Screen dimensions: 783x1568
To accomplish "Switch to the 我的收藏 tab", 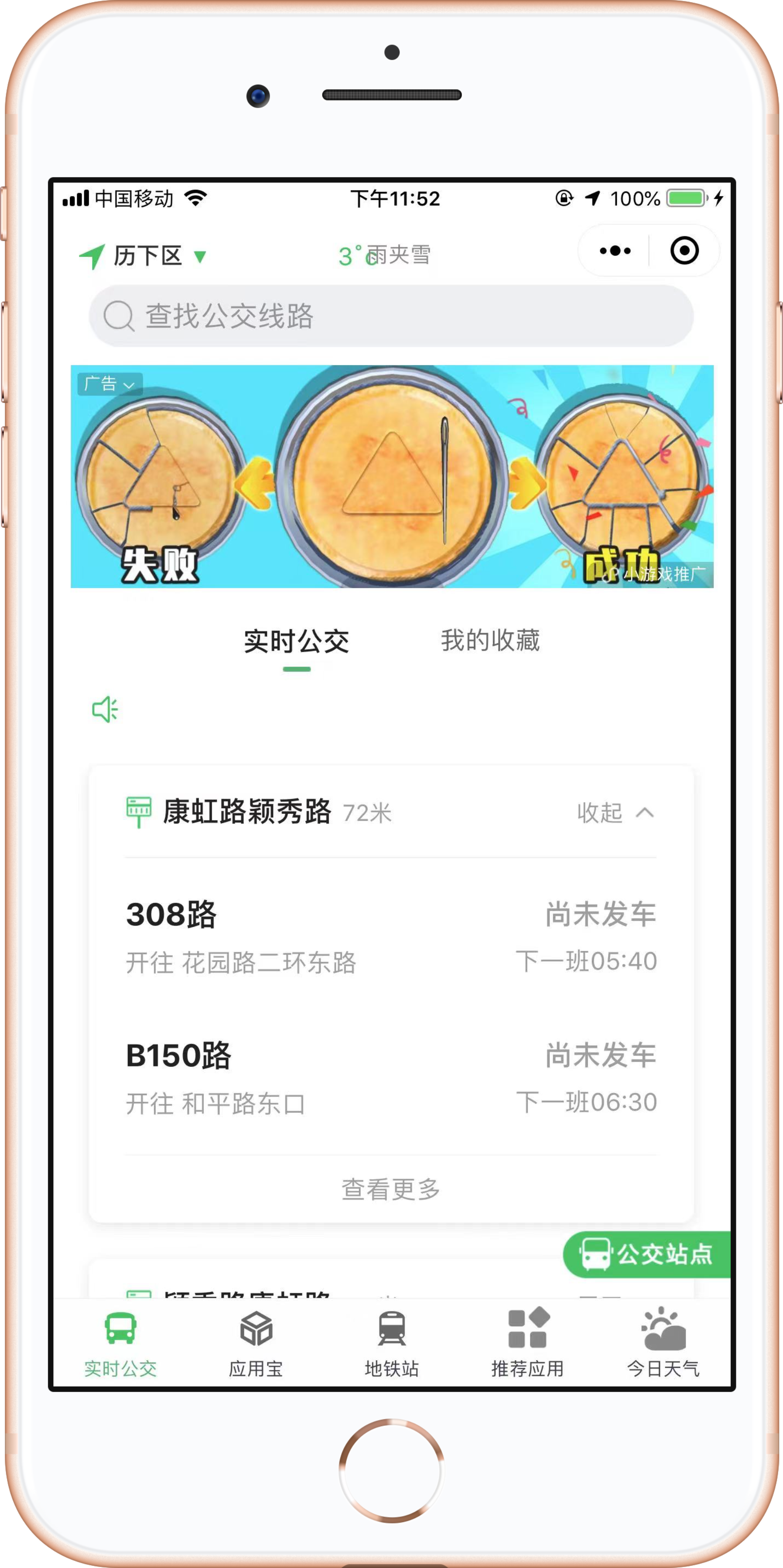I will pos(490,641).
